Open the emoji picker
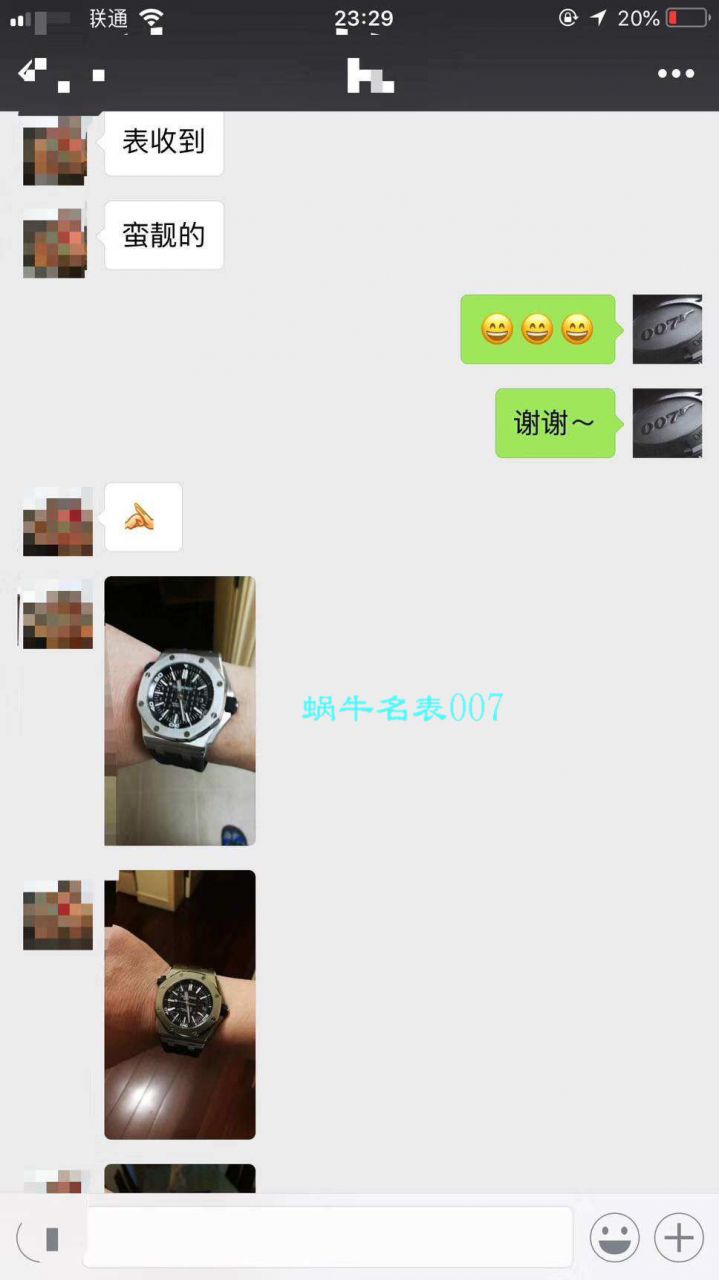The height and width of the screenshot is (1280, 719). pyautogui.click(x=614, y=1238)
